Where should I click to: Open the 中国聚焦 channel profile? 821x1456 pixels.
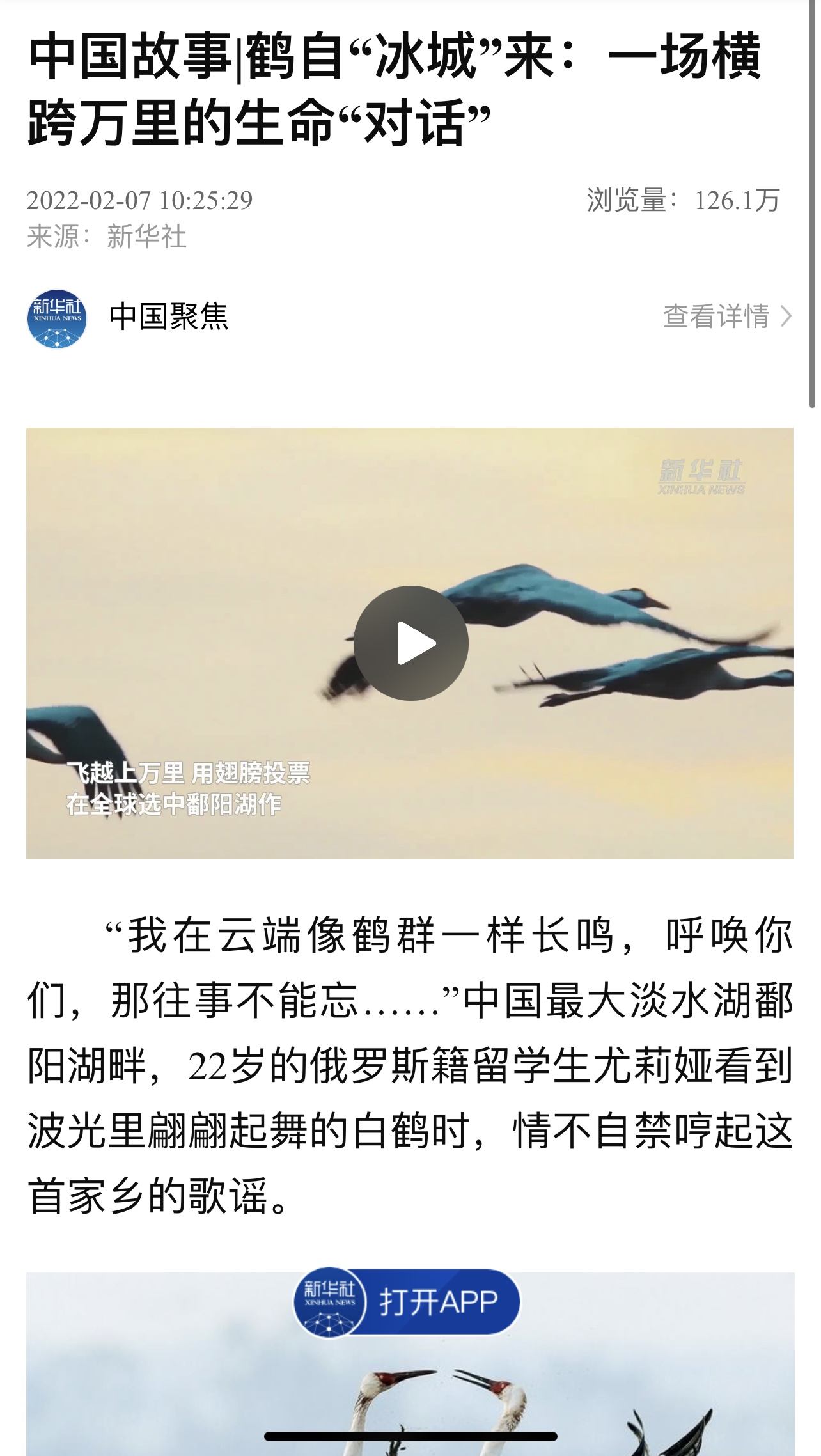pos(168,317)
